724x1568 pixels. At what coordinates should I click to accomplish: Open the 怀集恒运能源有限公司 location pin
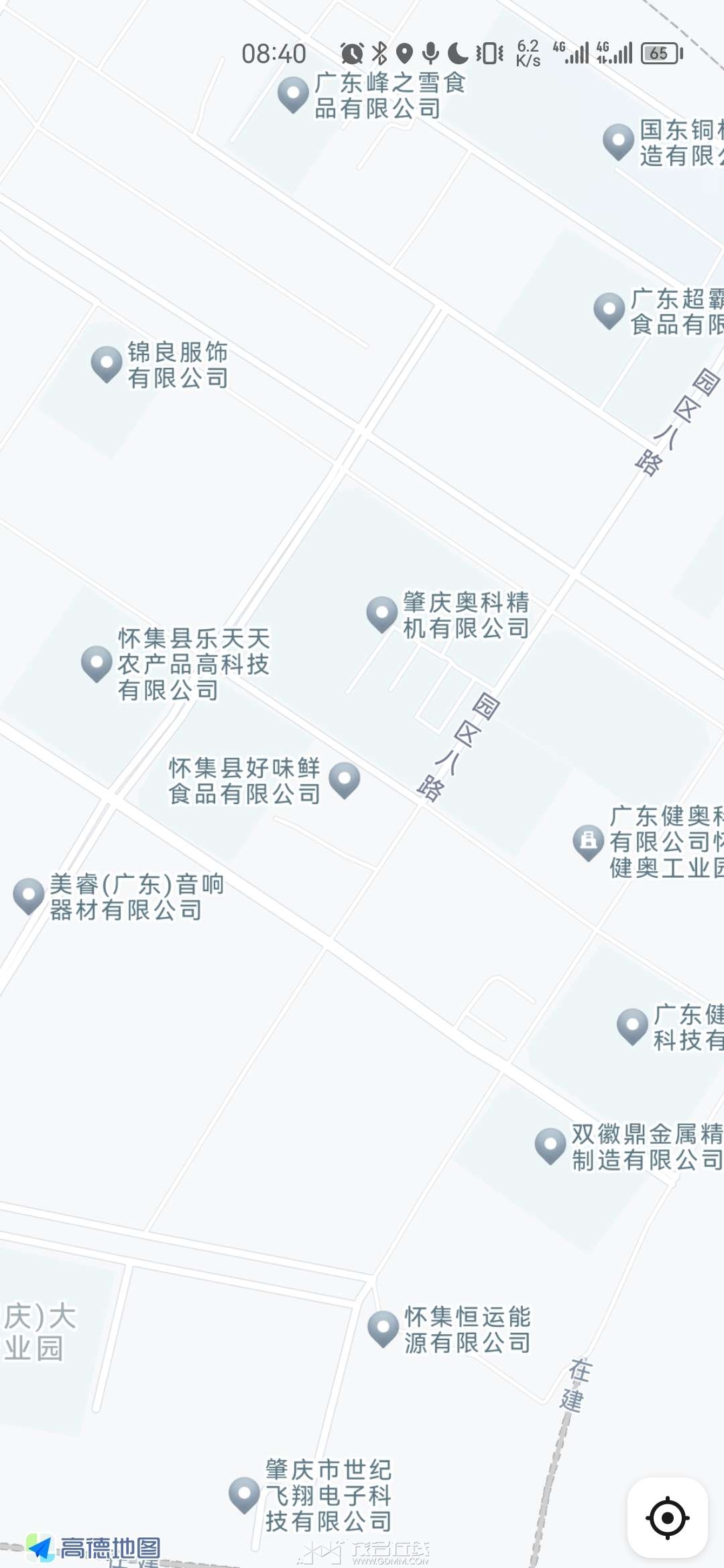click(383, 1329)
